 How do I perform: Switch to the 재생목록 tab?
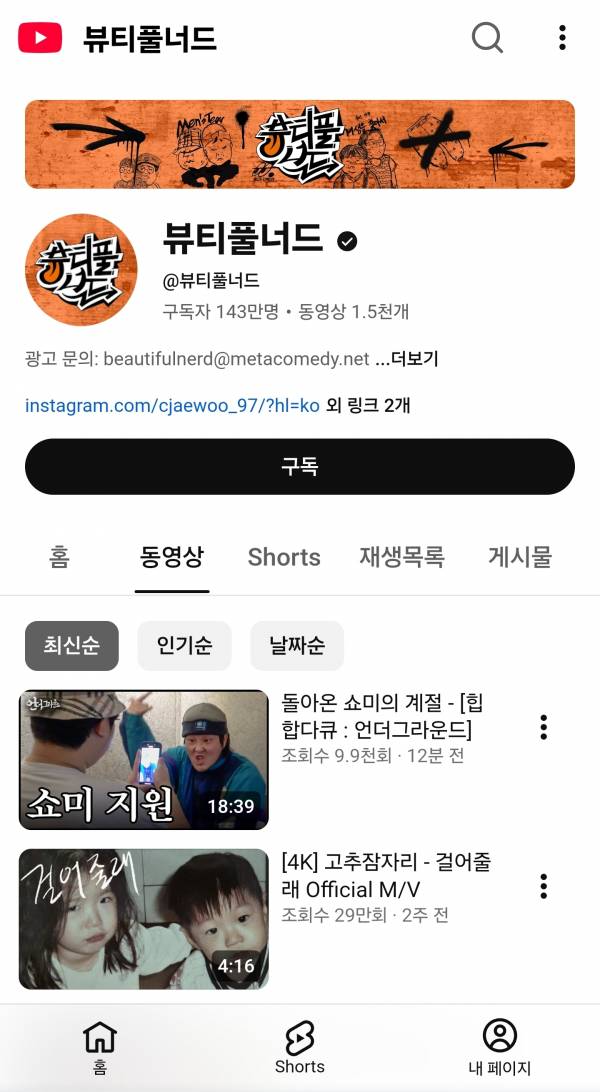pos(402,557)
